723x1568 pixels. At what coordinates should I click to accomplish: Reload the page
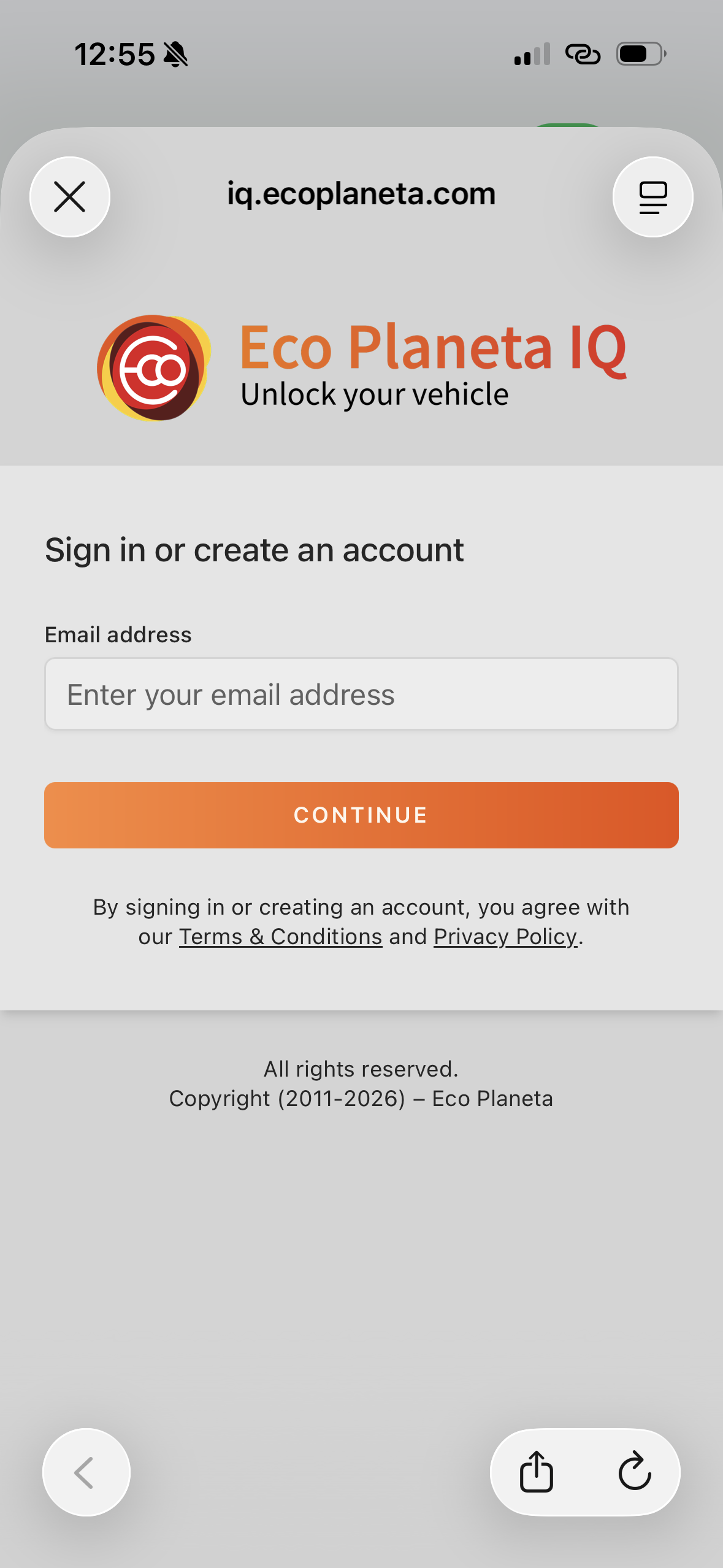tap(634, 1471)
